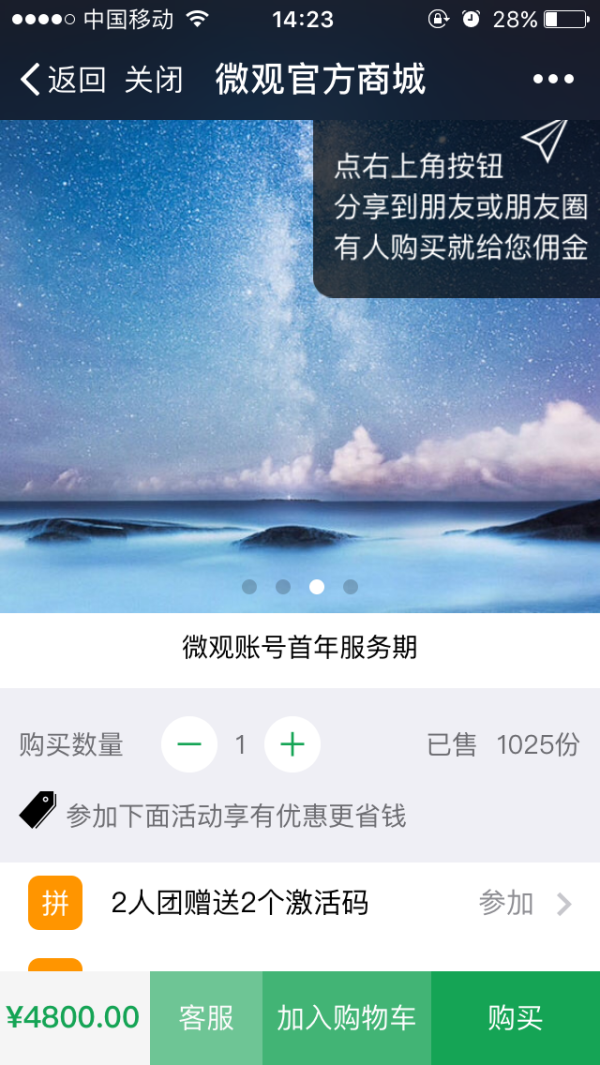Add item via 加入购物车

(346, 1018)
